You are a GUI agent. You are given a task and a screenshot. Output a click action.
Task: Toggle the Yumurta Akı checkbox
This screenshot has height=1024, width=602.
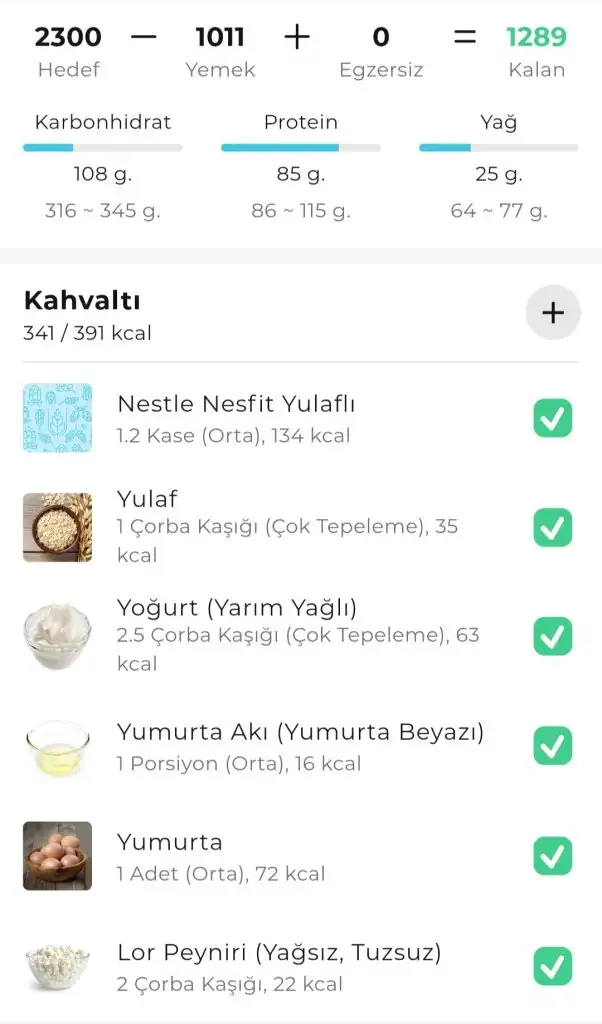pyautogui.click(x=553, y=746)
